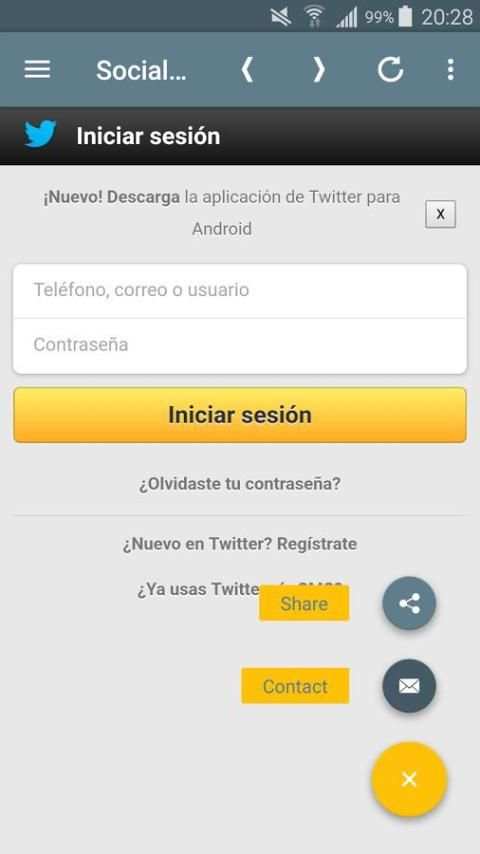Close the yellow floating action menu
The image size is (480, 854).
pos(409,779)
